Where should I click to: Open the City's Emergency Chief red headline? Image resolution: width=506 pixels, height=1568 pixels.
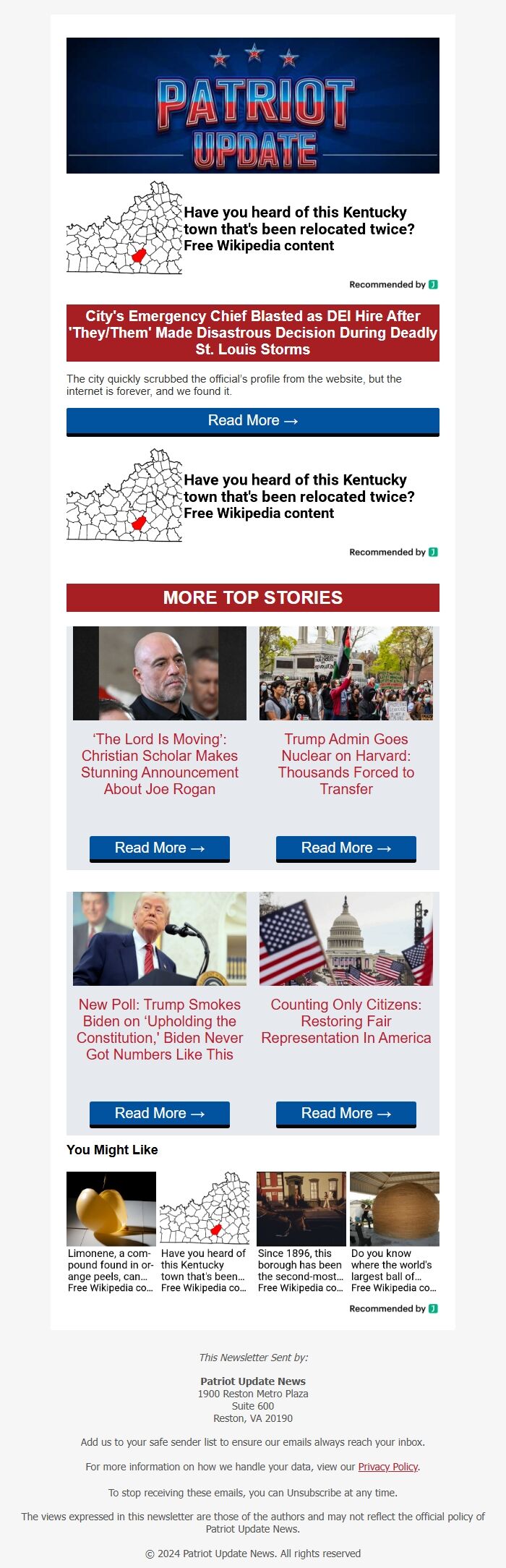point(252,333)
